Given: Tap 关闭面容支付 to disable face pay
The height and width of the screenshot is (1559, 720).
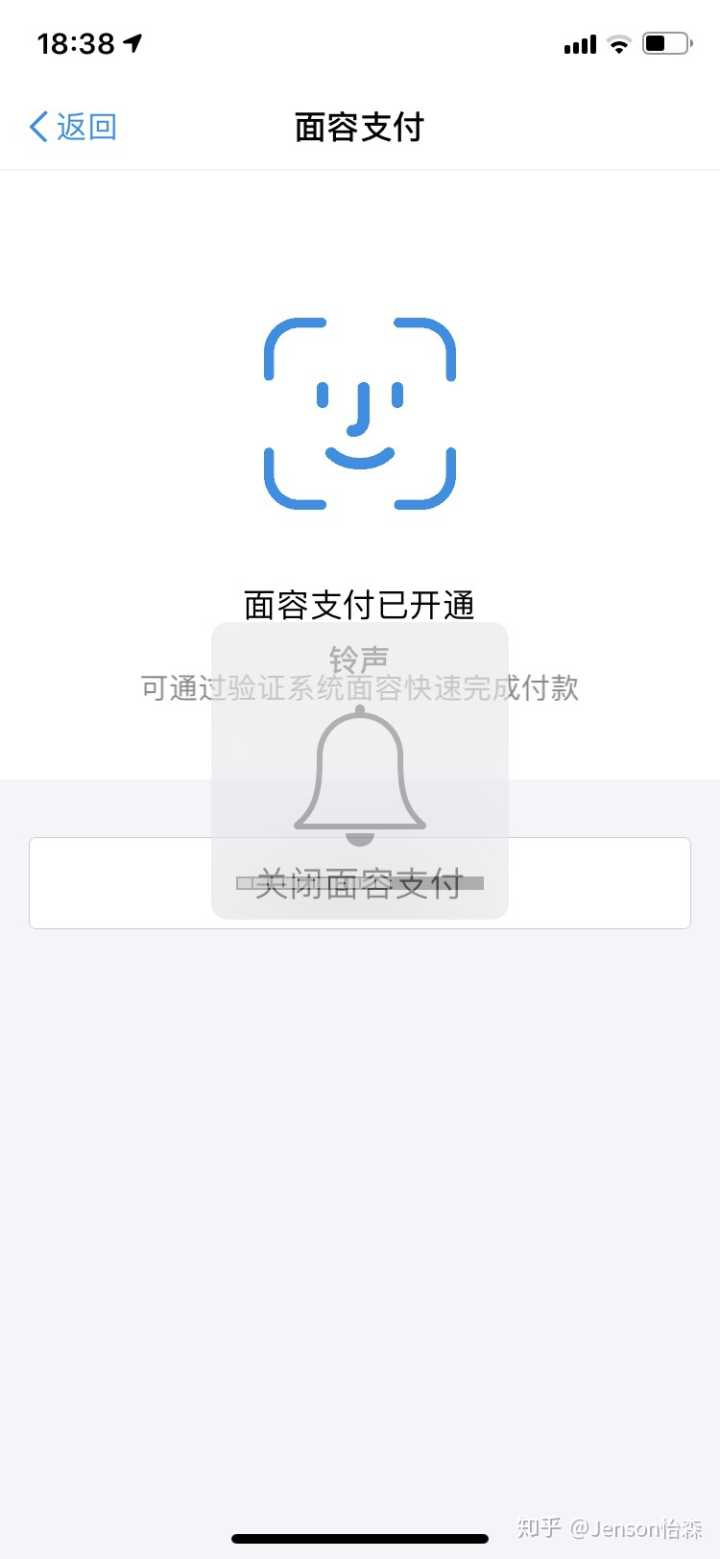Looking at the screenshot, I should [359, 883].
